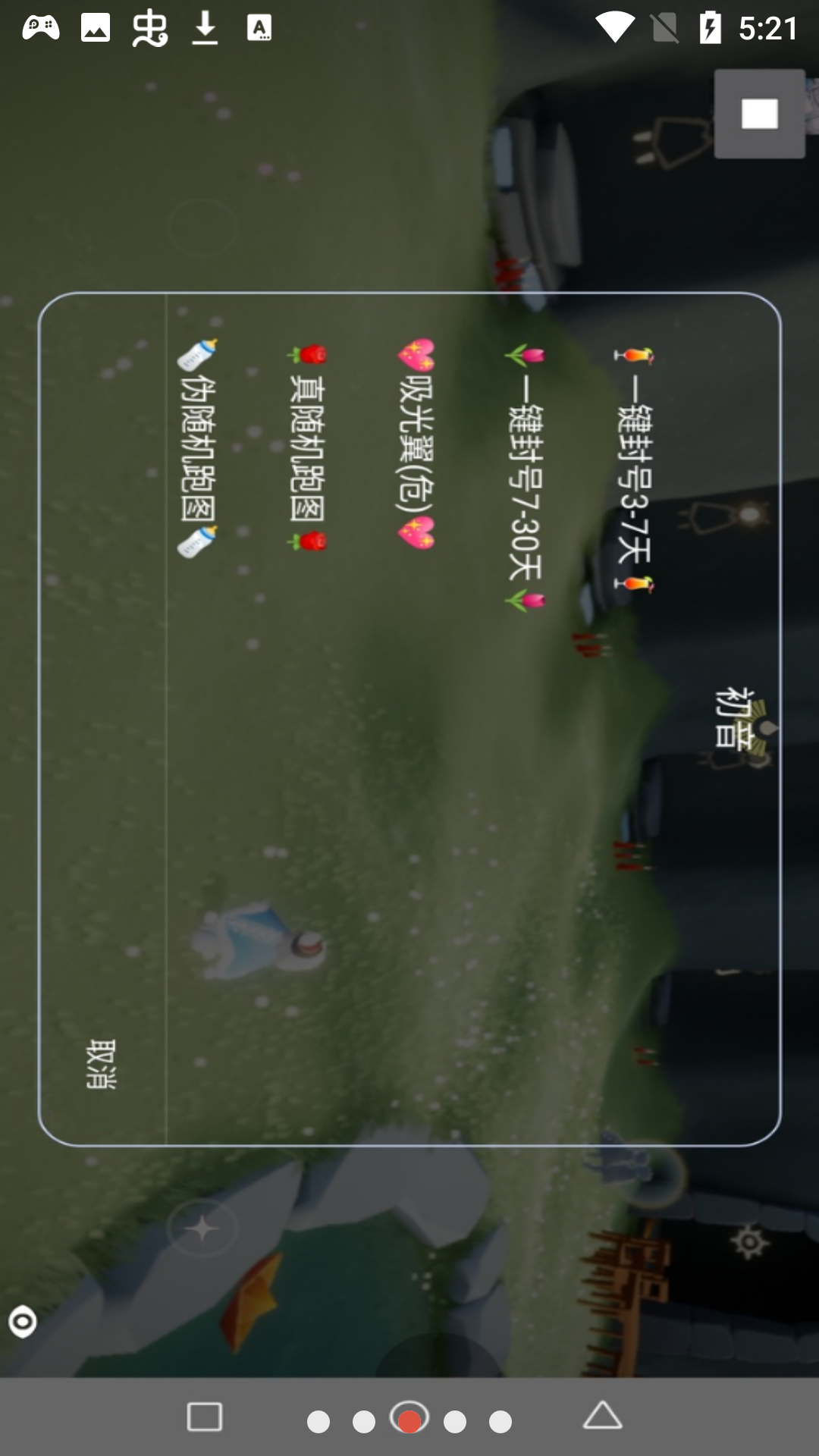
Task: Select 一键封号7-30天 option
Action: (525, 478)
